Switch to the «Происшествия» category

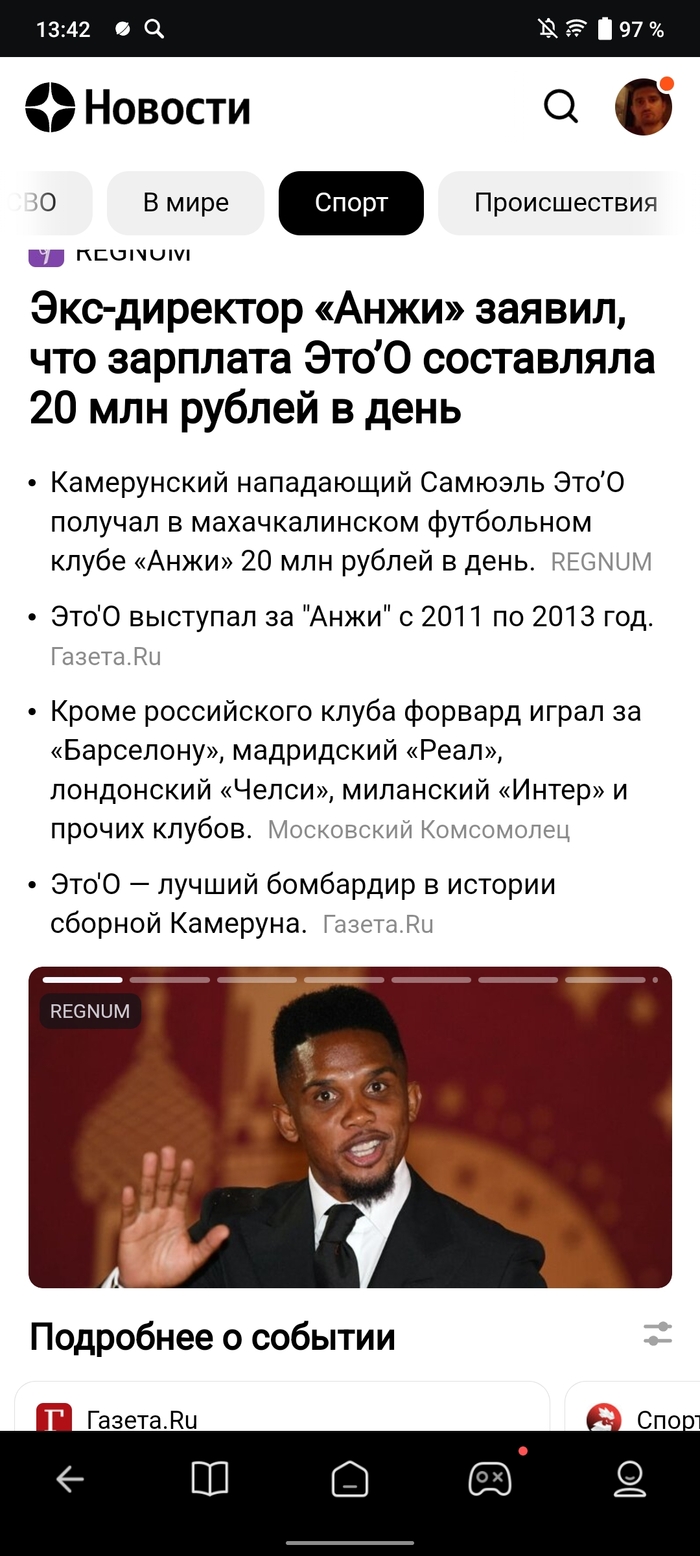tap(565, 203)
